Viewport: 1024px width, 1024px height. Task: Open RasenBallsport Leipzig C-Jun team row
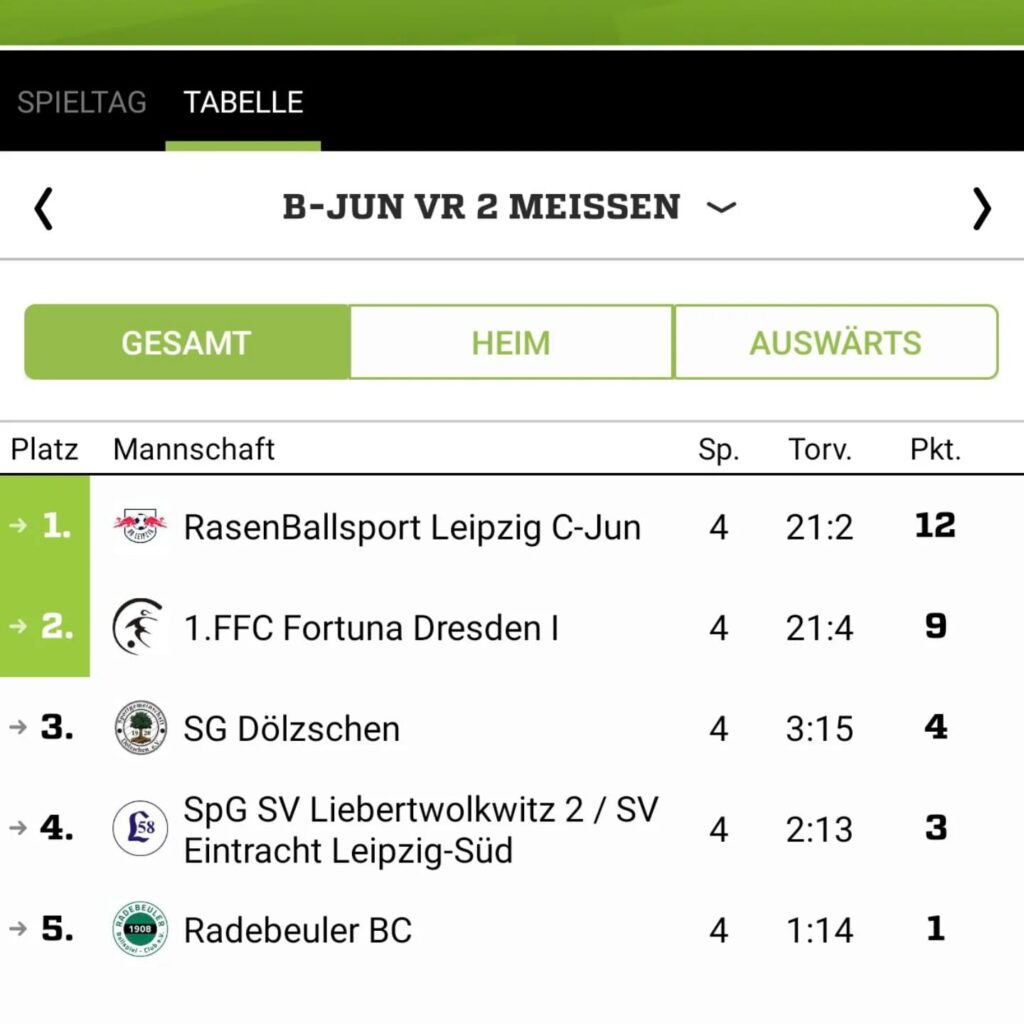[412, 527]
